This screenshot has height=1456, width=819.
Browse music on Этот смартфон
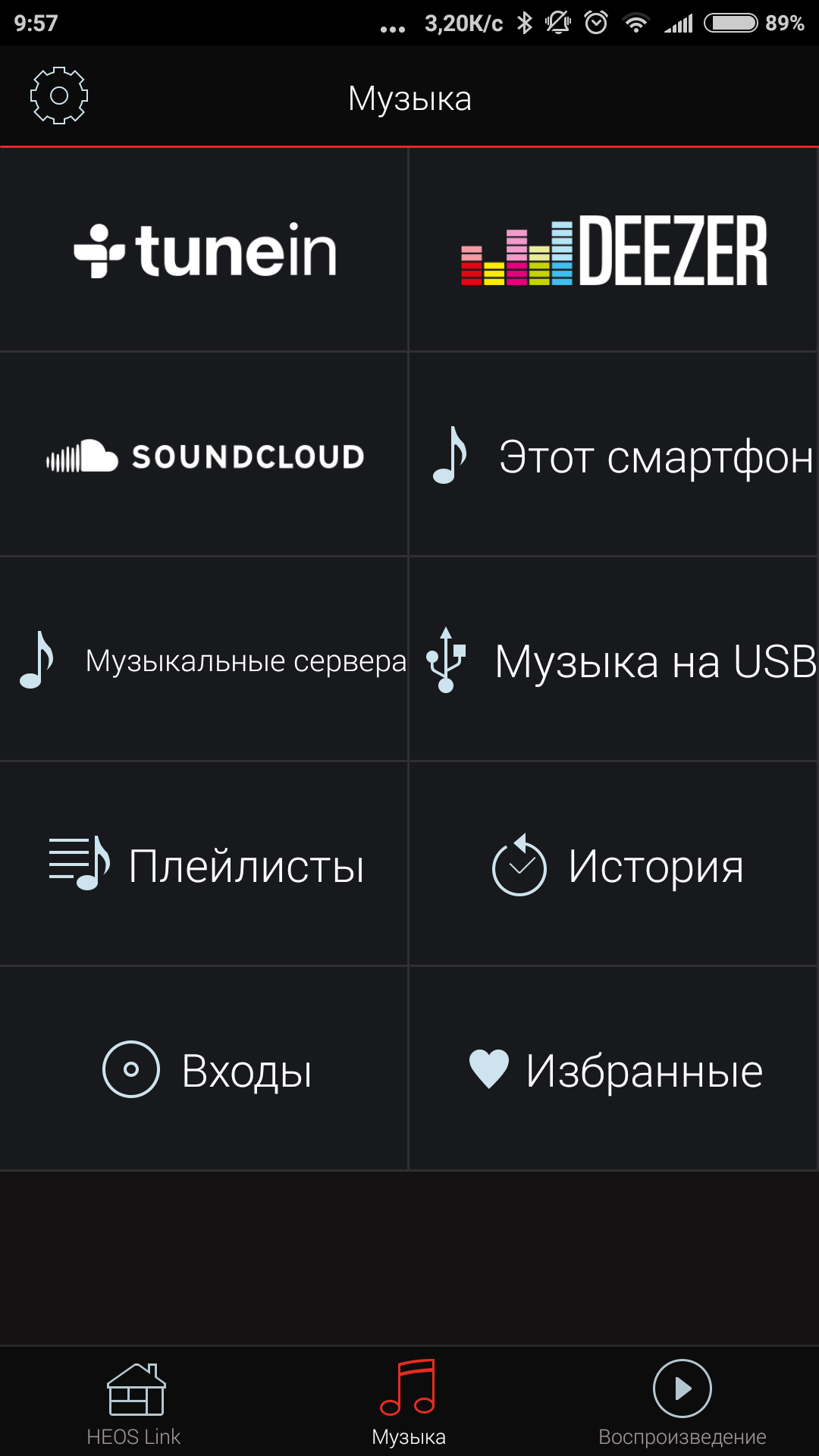tap(613, 455)
